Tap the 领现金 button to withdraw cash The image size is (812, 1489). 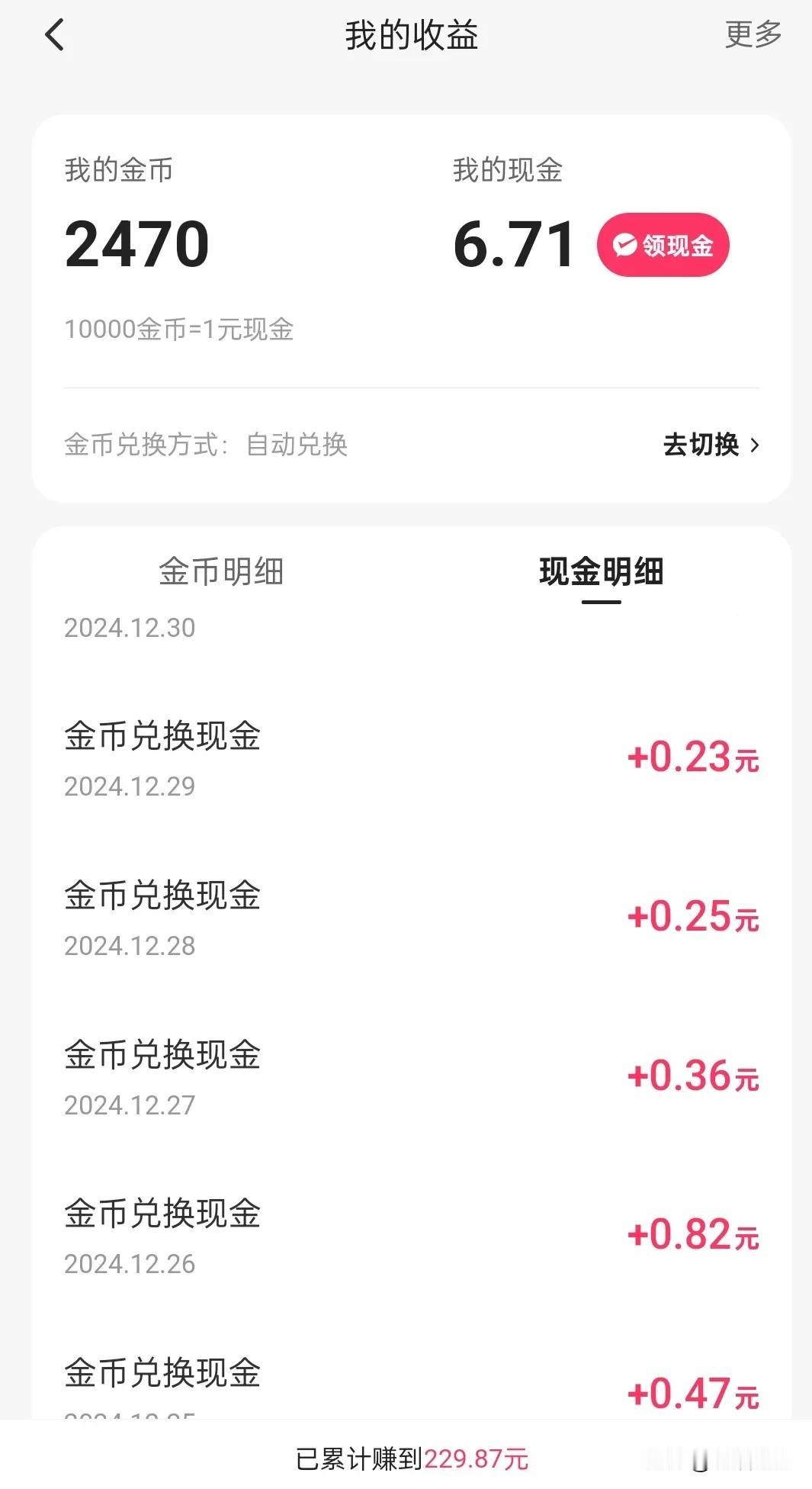(x=663, y=245)
